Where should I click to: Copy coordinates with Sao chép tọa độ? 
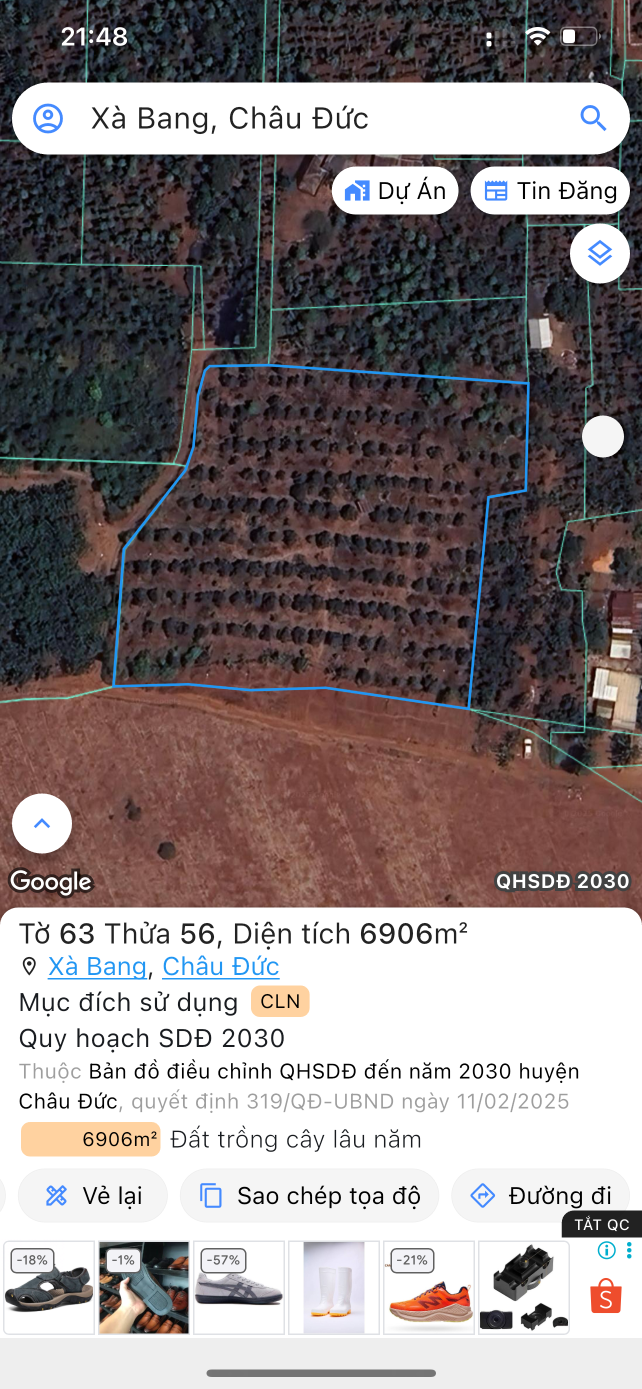point(309,1195)
